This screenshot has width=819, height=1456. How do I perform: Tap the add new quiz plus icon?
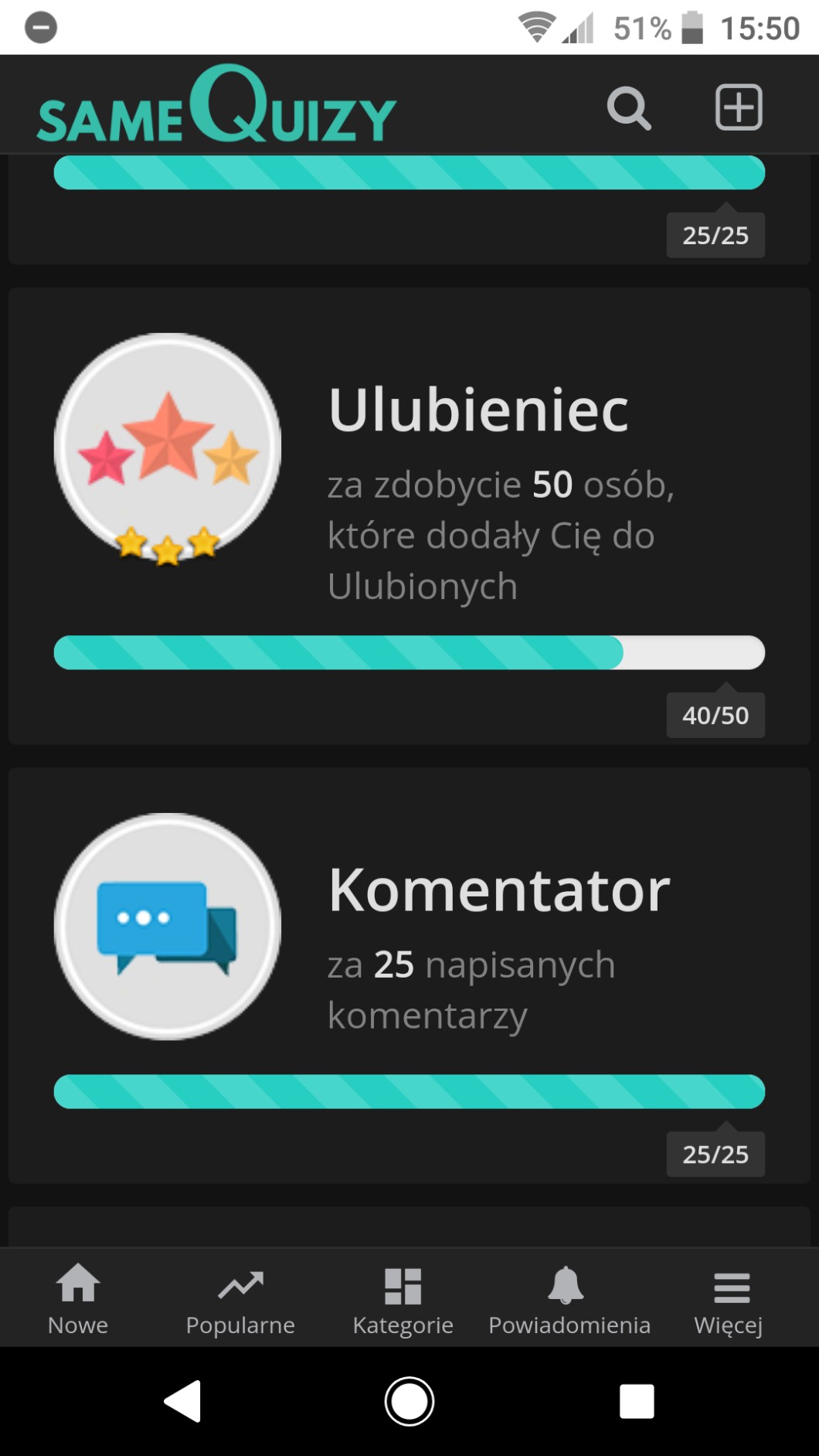tap(739, 107)
